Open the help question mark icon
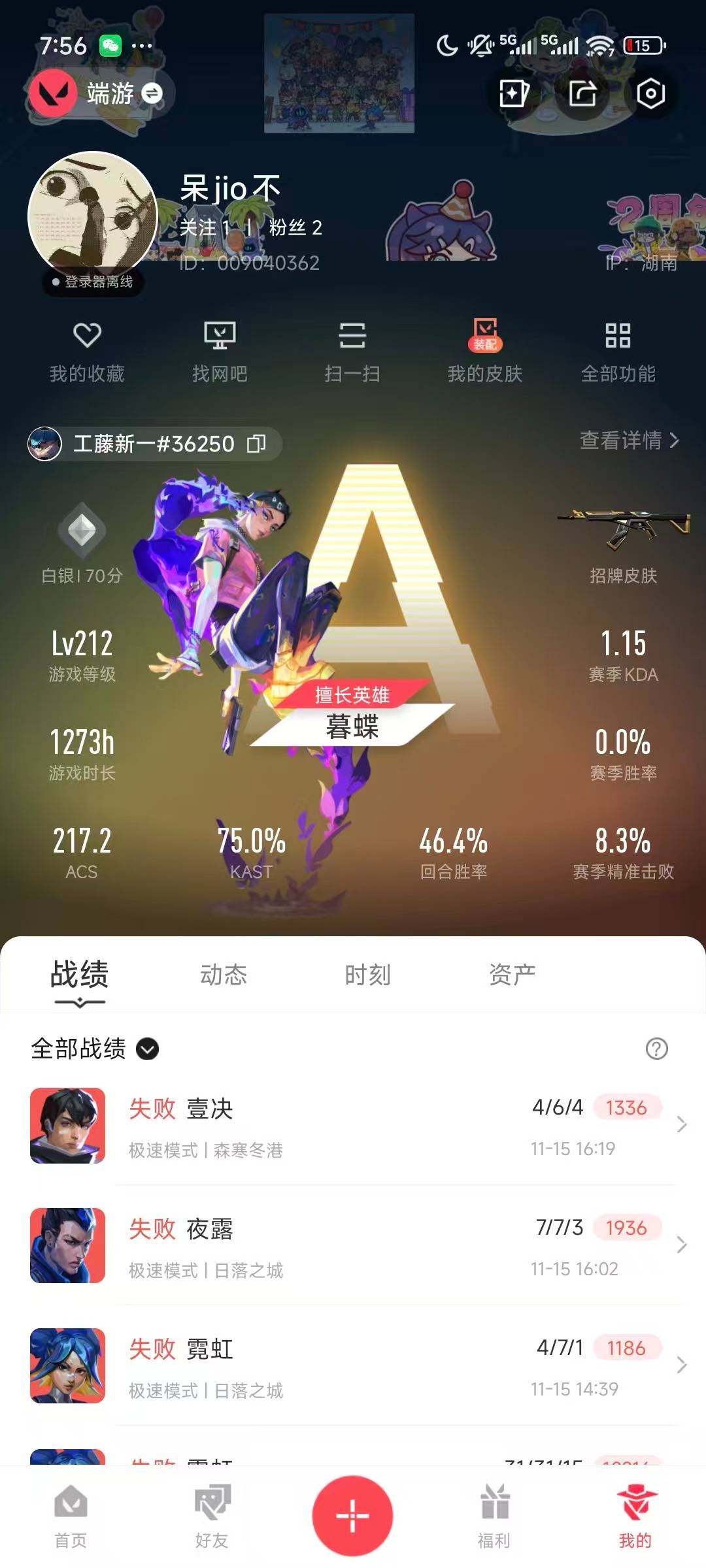706x1568 pixels. 656,1049
